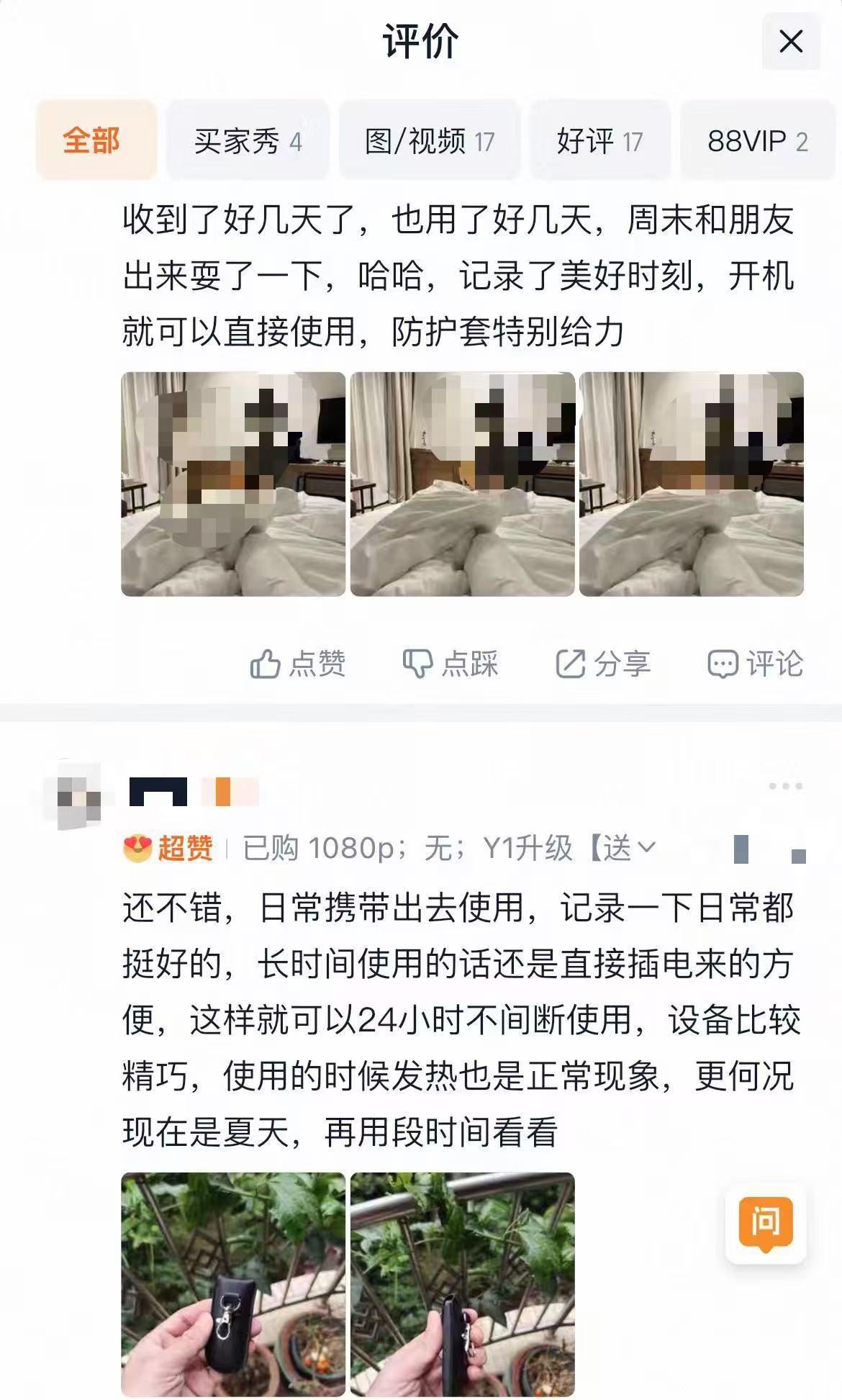842x1400 pixels.
Task: Open third photo of hotel room review
Action: click(x=691, y=484)
